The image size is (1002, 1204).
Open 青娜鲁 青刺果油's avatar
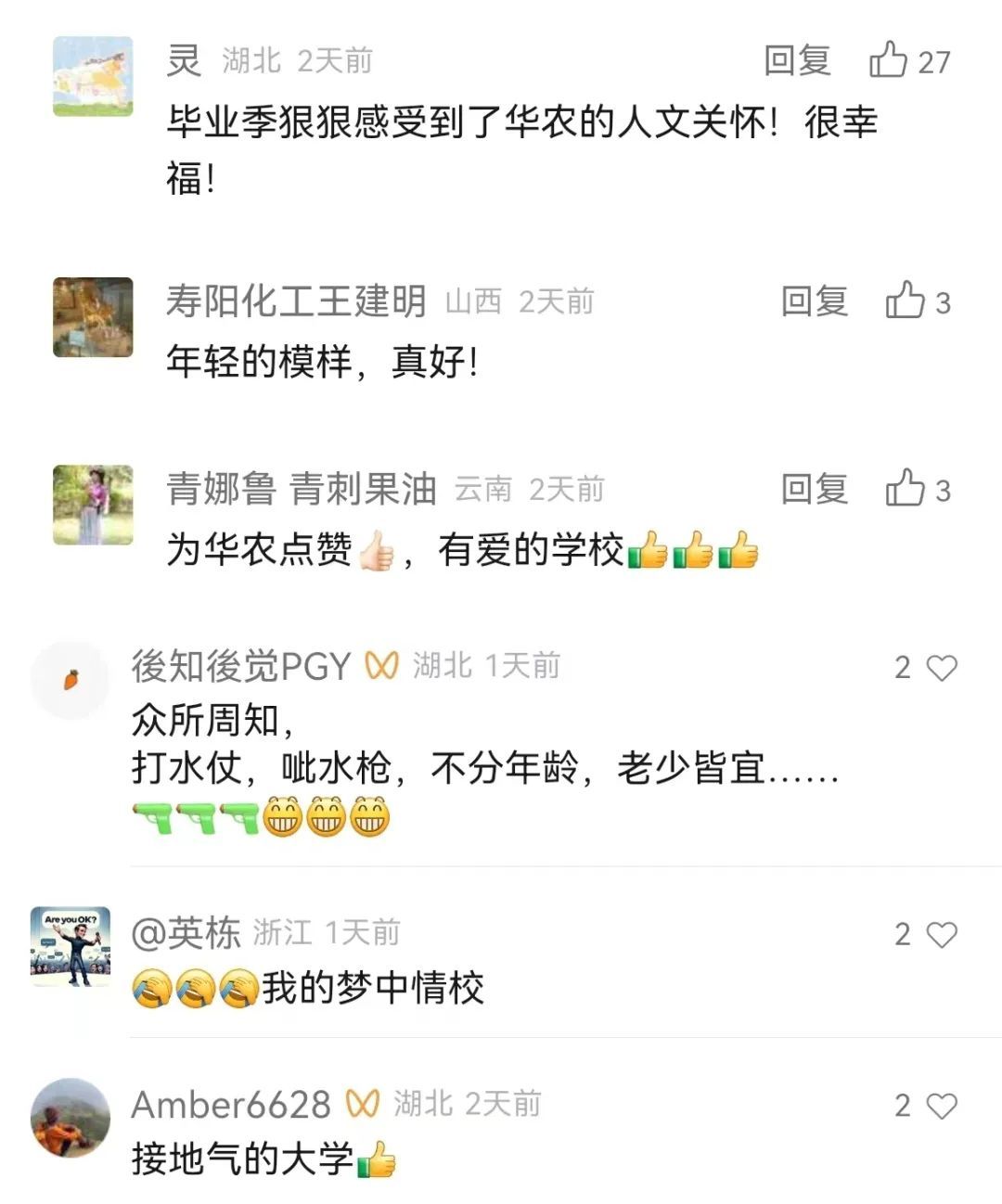[93, 505]
